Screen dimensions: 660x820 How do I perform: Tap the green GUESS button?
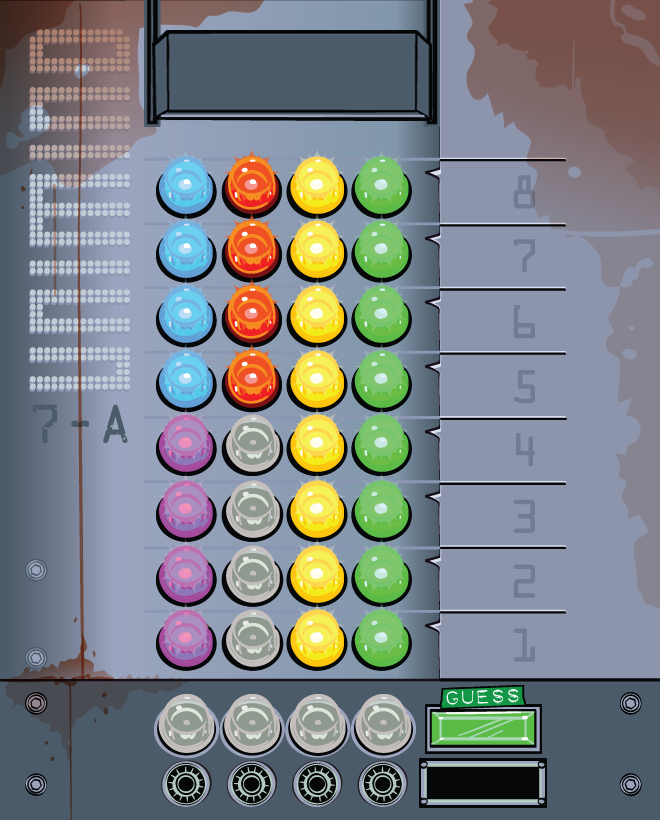[483, 728]
